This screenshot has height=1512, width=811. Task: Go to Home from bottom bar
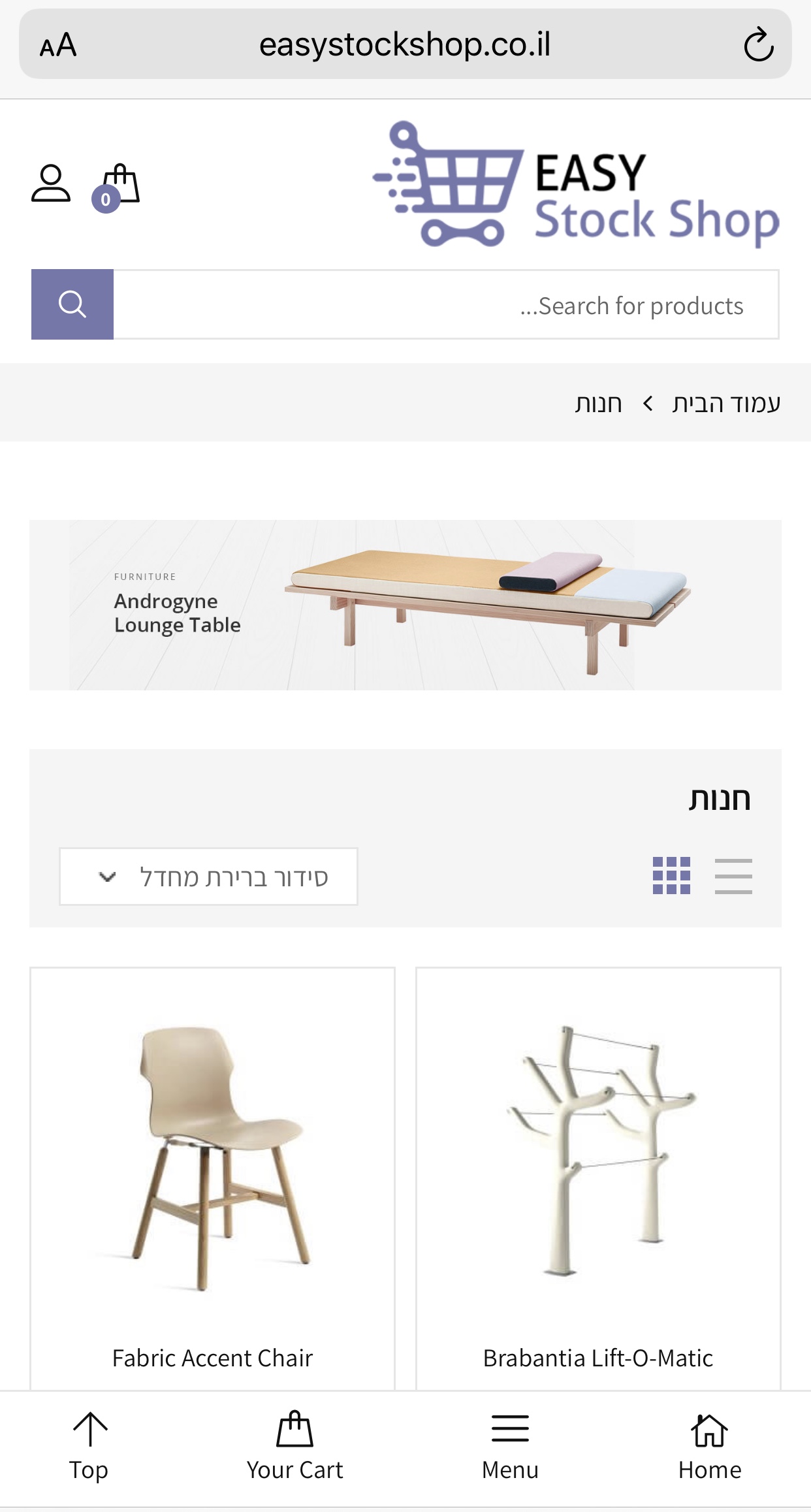(710, 1447)
